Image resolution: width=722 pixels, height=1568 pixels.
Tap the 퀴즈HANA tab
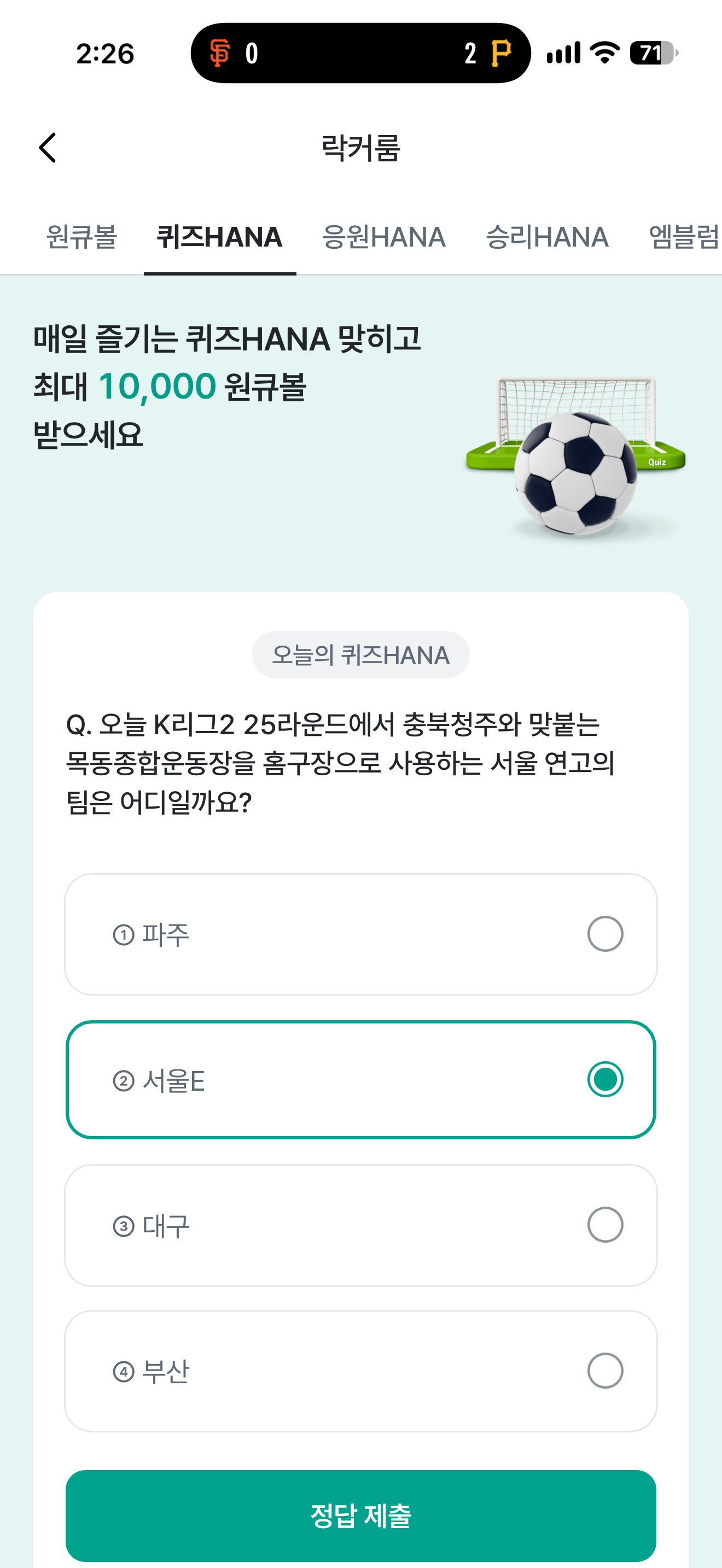[220, 237]
